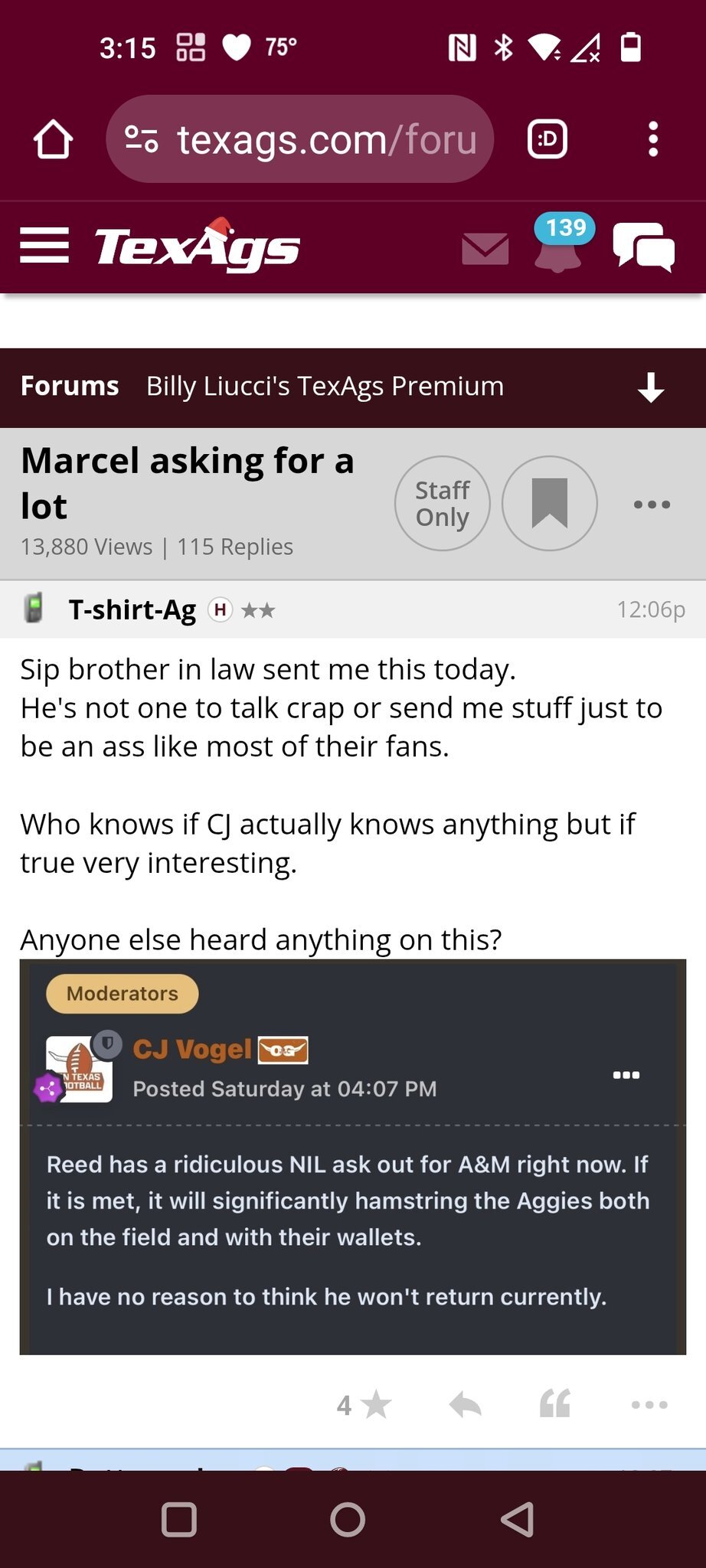
Task: Open the browser overflow menu
Action: [x=652, y=139]
